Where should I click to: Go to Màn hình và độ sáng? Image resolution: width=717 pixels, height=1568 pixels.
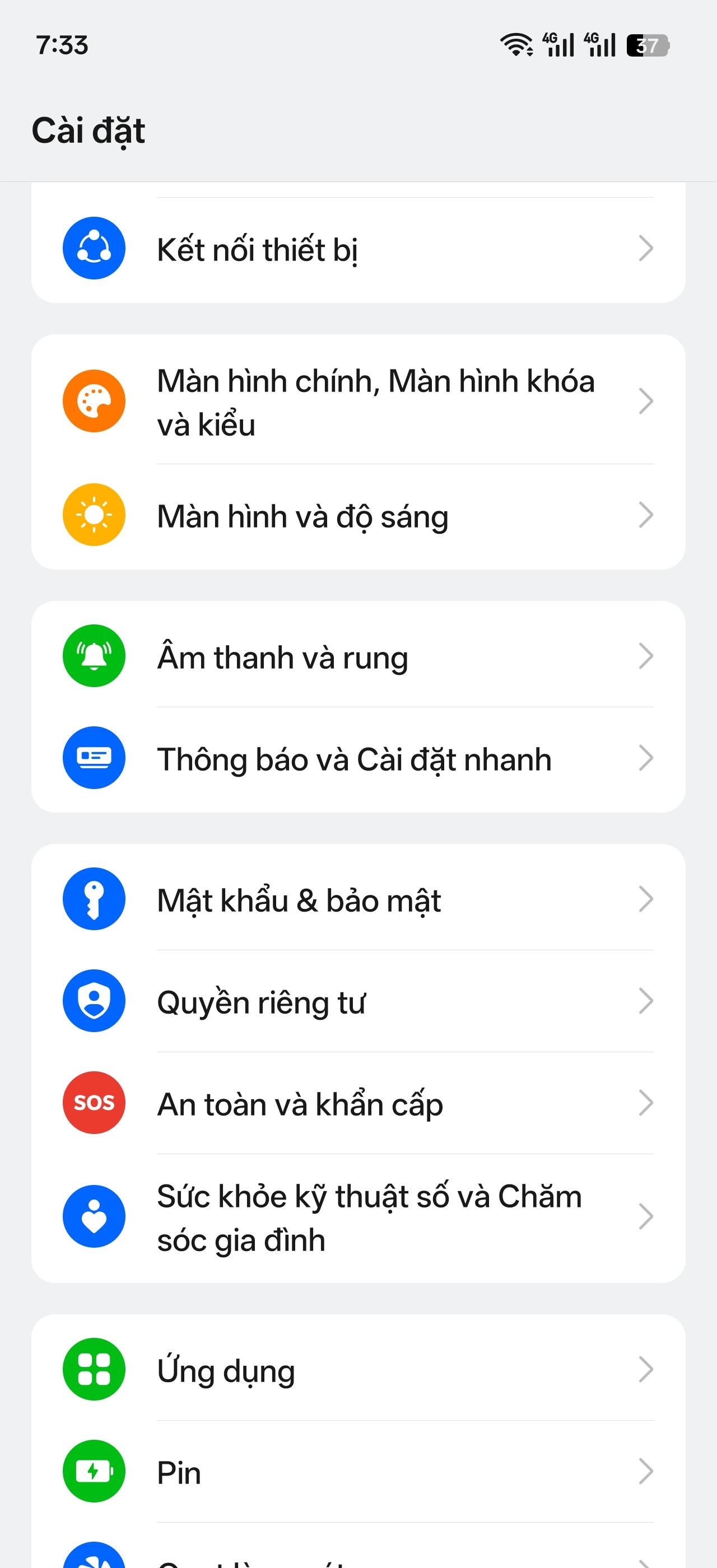click(358, 516)
